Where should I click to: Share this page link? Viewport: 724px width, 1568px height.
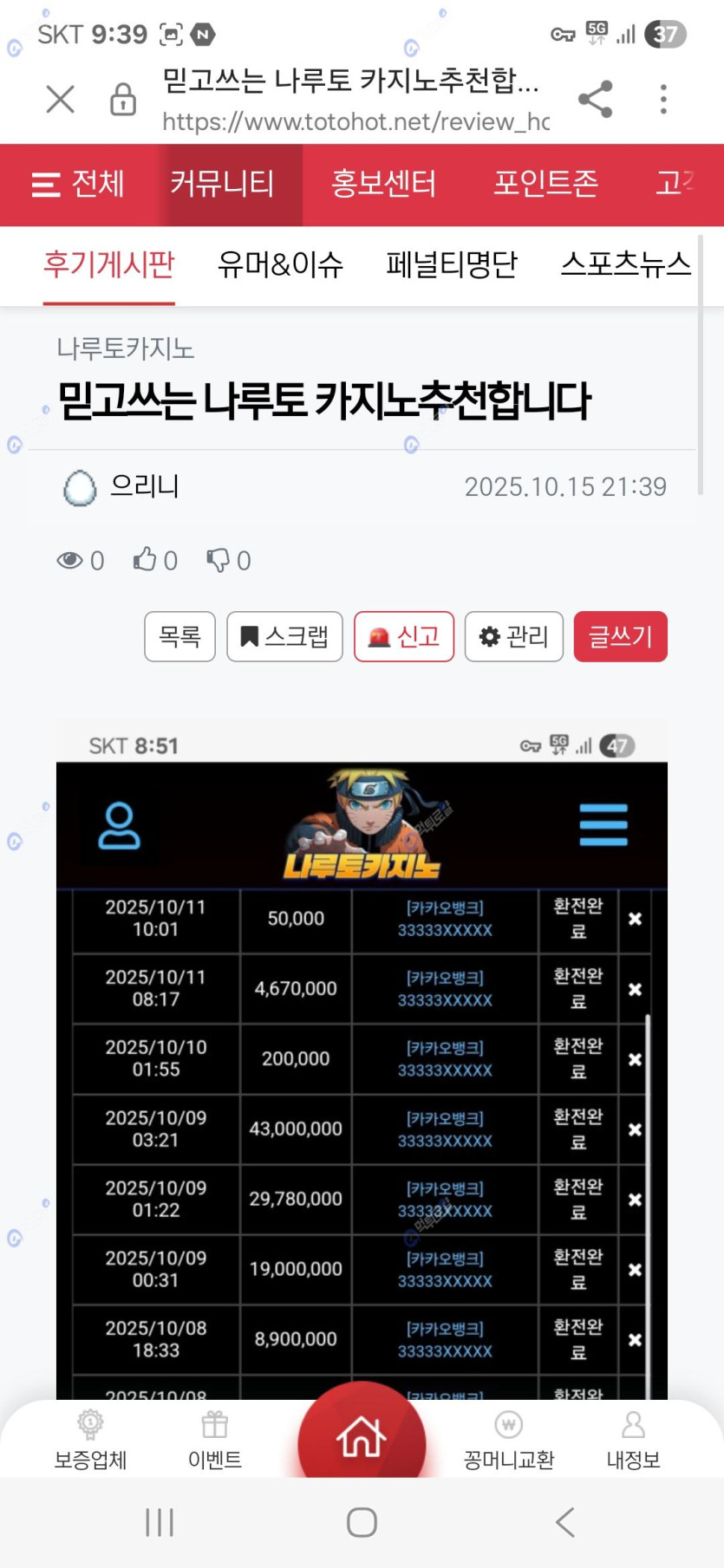click(x=595, y=99)
